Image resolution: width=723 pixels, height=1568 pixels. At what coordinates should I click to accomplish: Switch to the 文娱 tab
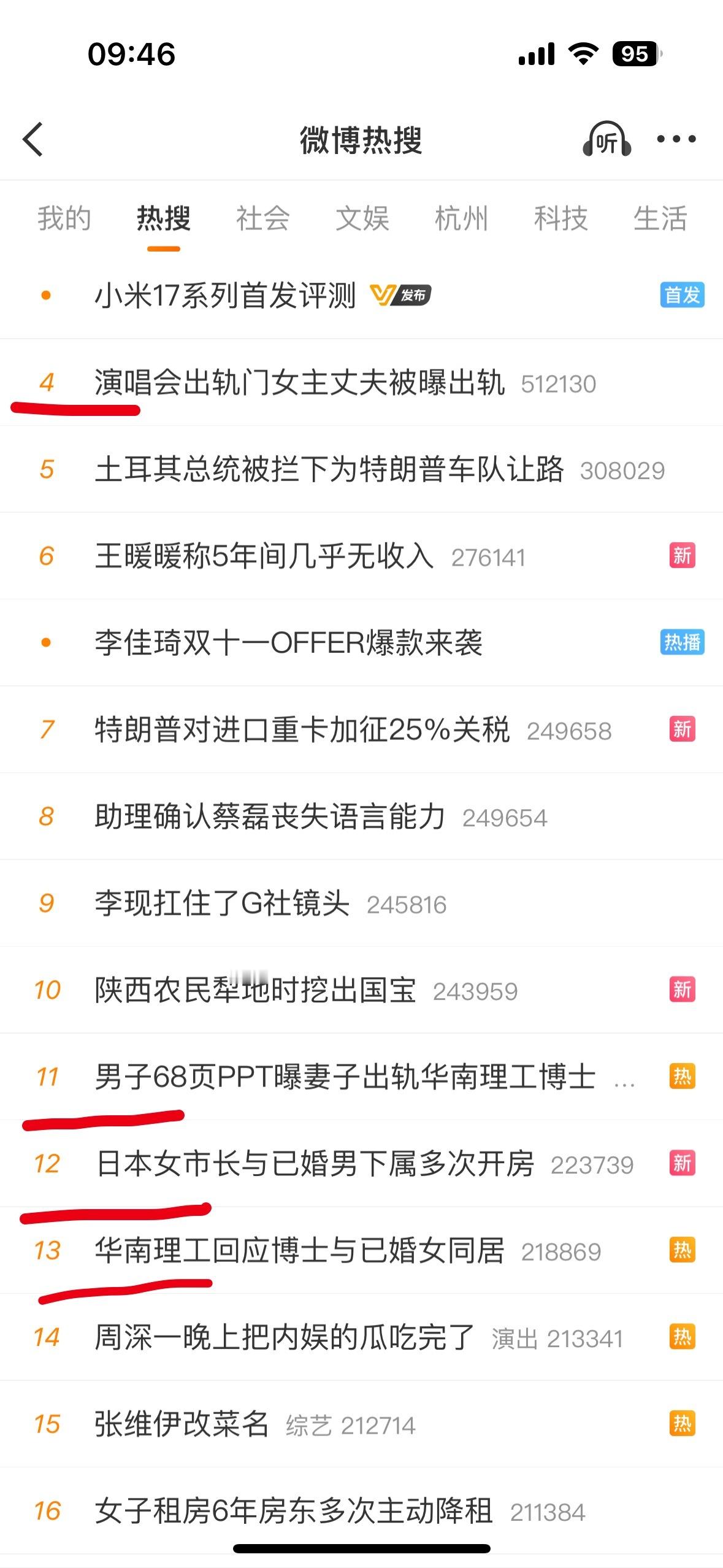tap(362, 219)
